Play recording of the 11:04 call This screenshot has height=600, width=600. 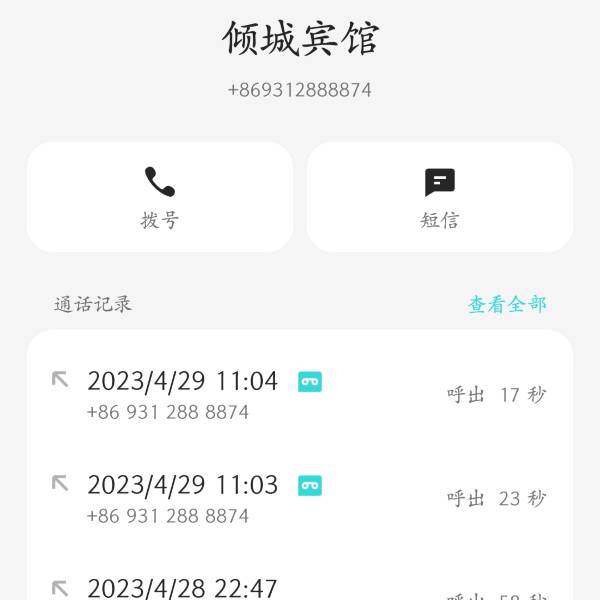[310, 382]
